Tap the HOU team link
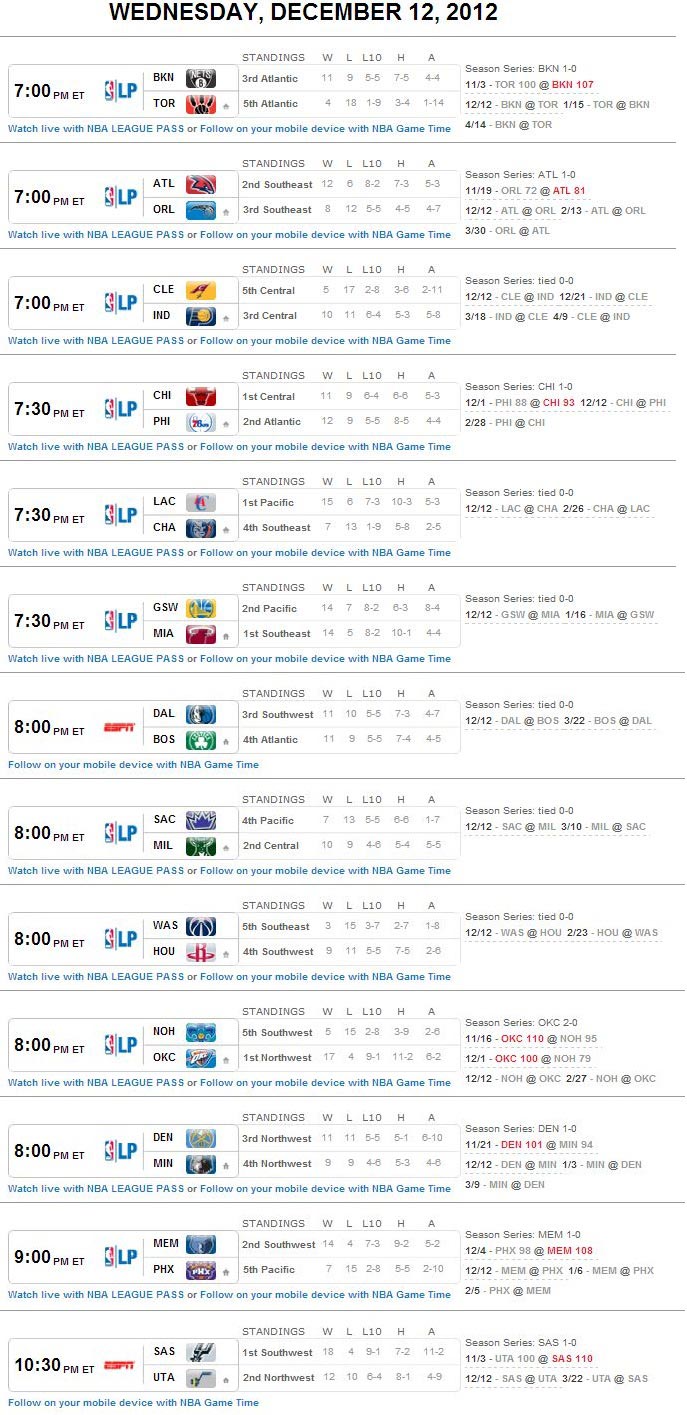This screenshot has height=1415, width=687. pos(164,951)
